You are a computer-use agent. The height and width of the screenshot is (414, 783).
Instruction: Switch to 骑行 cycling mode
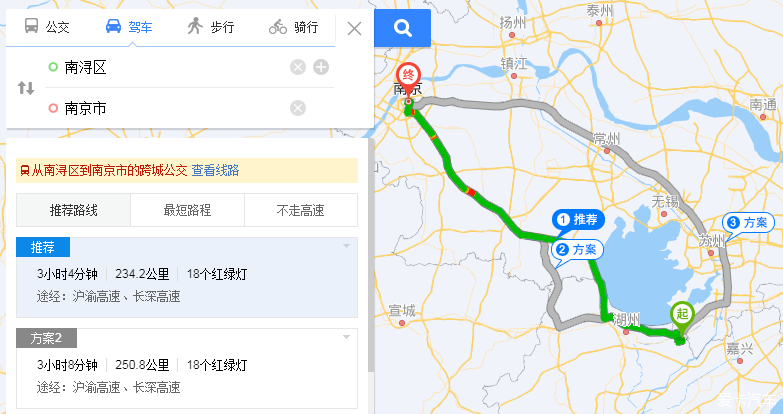pos(293,27)
